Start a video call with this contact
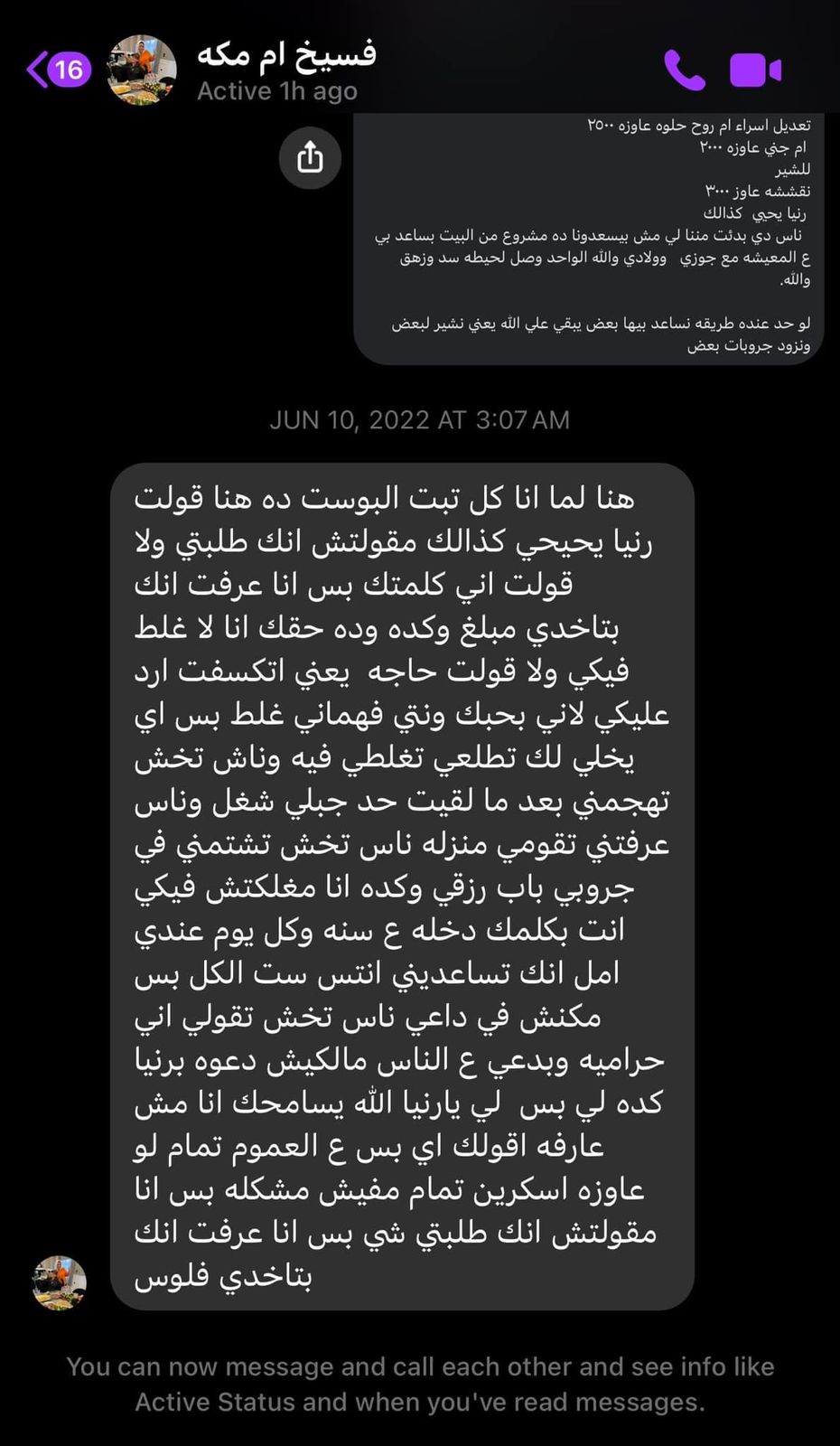 tap(755, 70)
